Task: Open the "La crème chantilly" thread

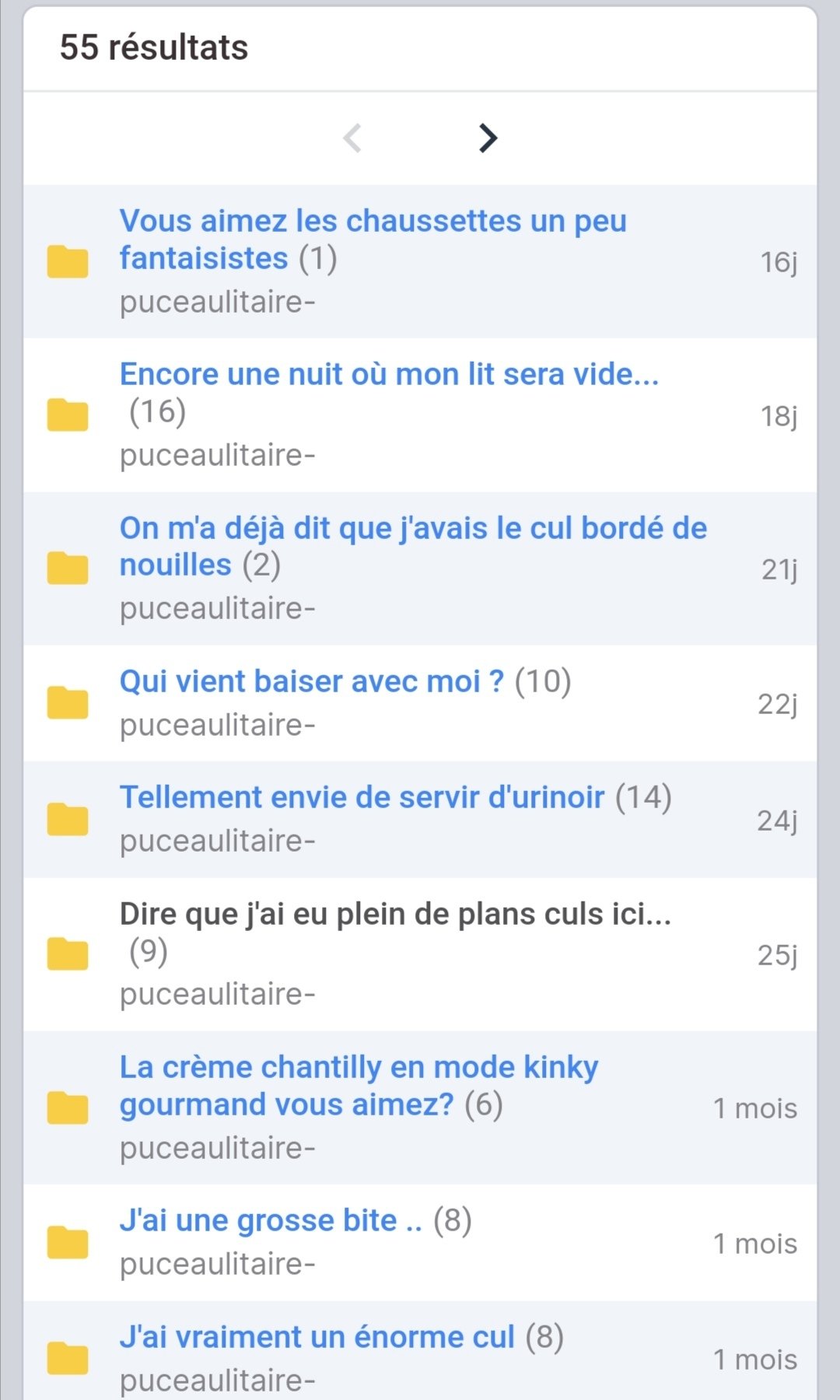Action: (359, 1086)
